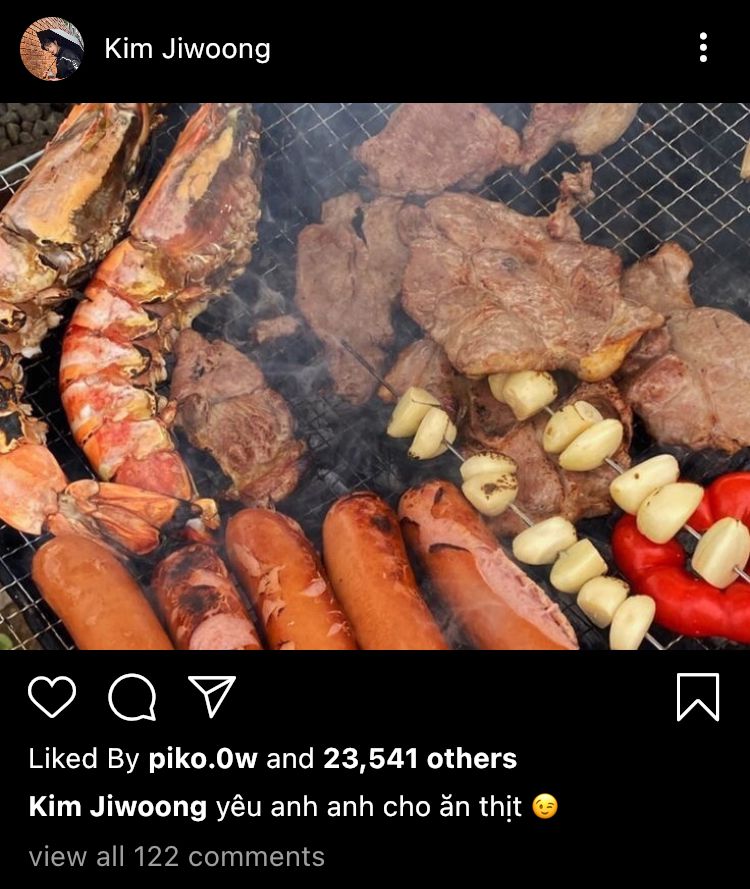The width and height of the screenshot is (750, 889).
Task: Open Kim Jiwoong's profile picture
Action: [52, 49]
